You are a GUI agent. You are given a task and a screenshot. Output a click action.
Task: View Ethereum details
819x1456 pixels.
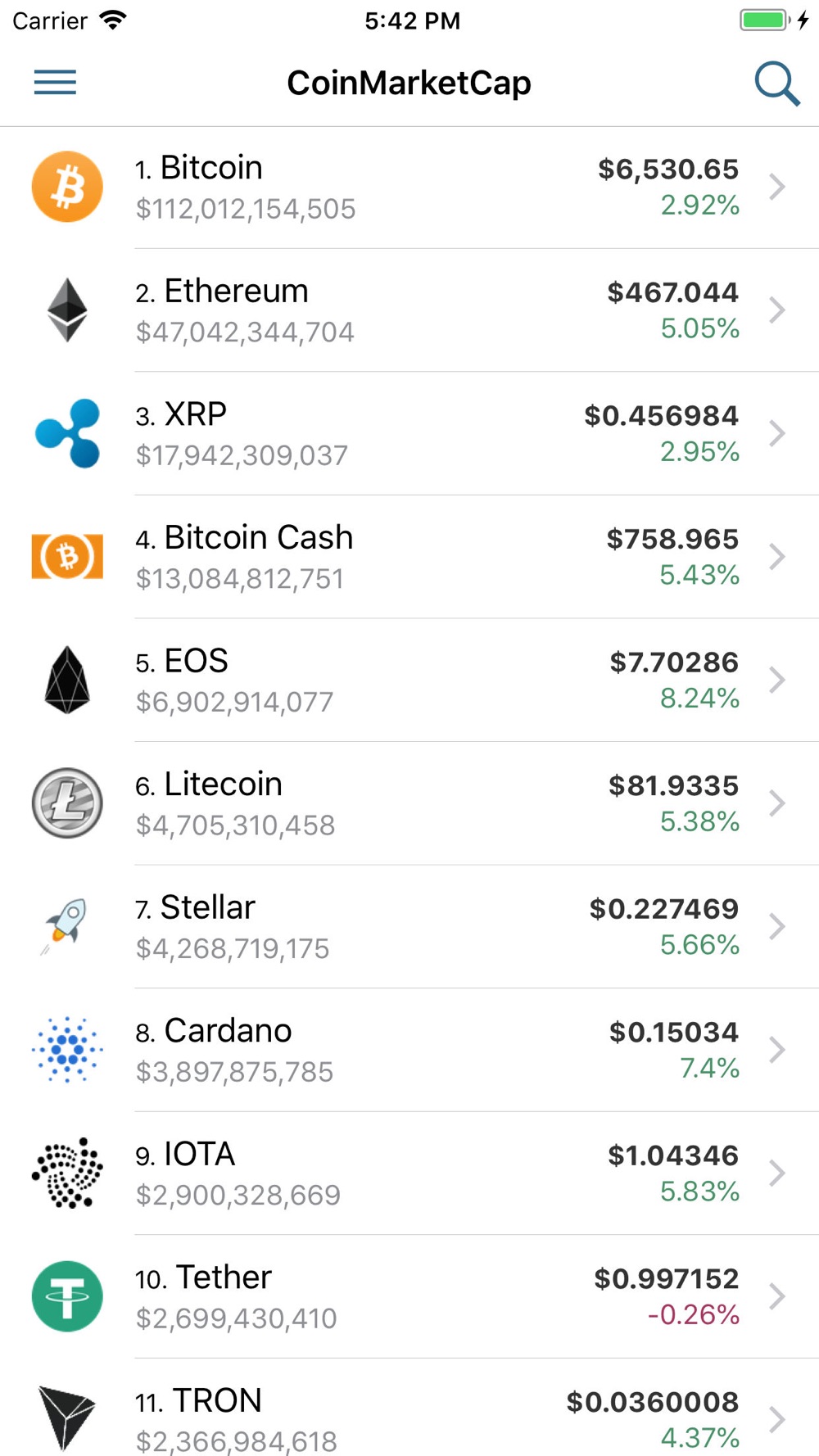(x=409, y=310)
